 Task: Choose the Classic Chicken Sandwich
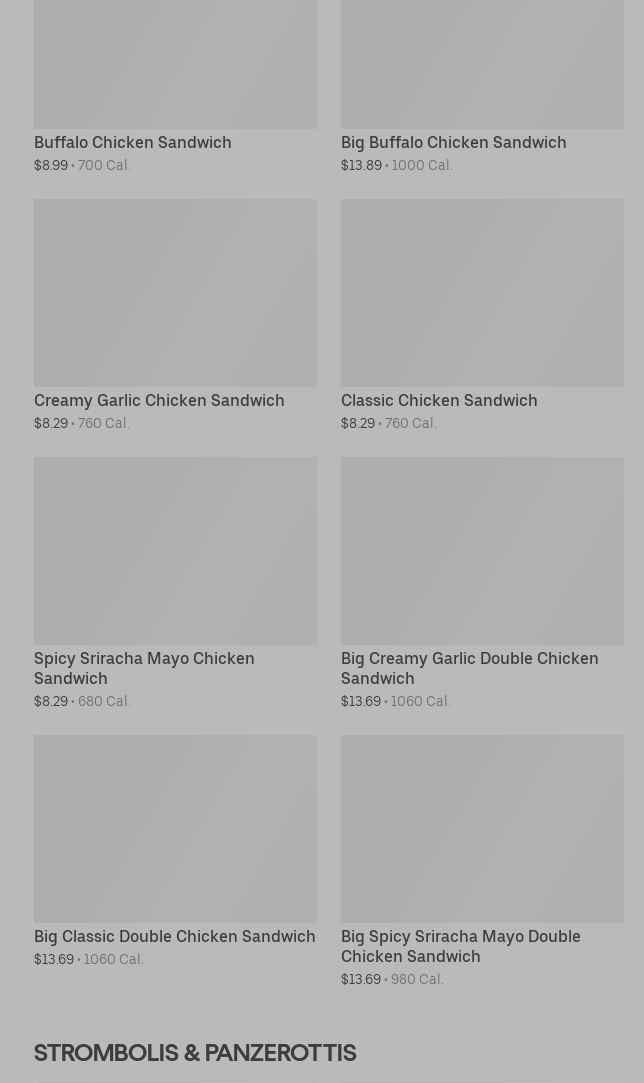tap(482, 315)
